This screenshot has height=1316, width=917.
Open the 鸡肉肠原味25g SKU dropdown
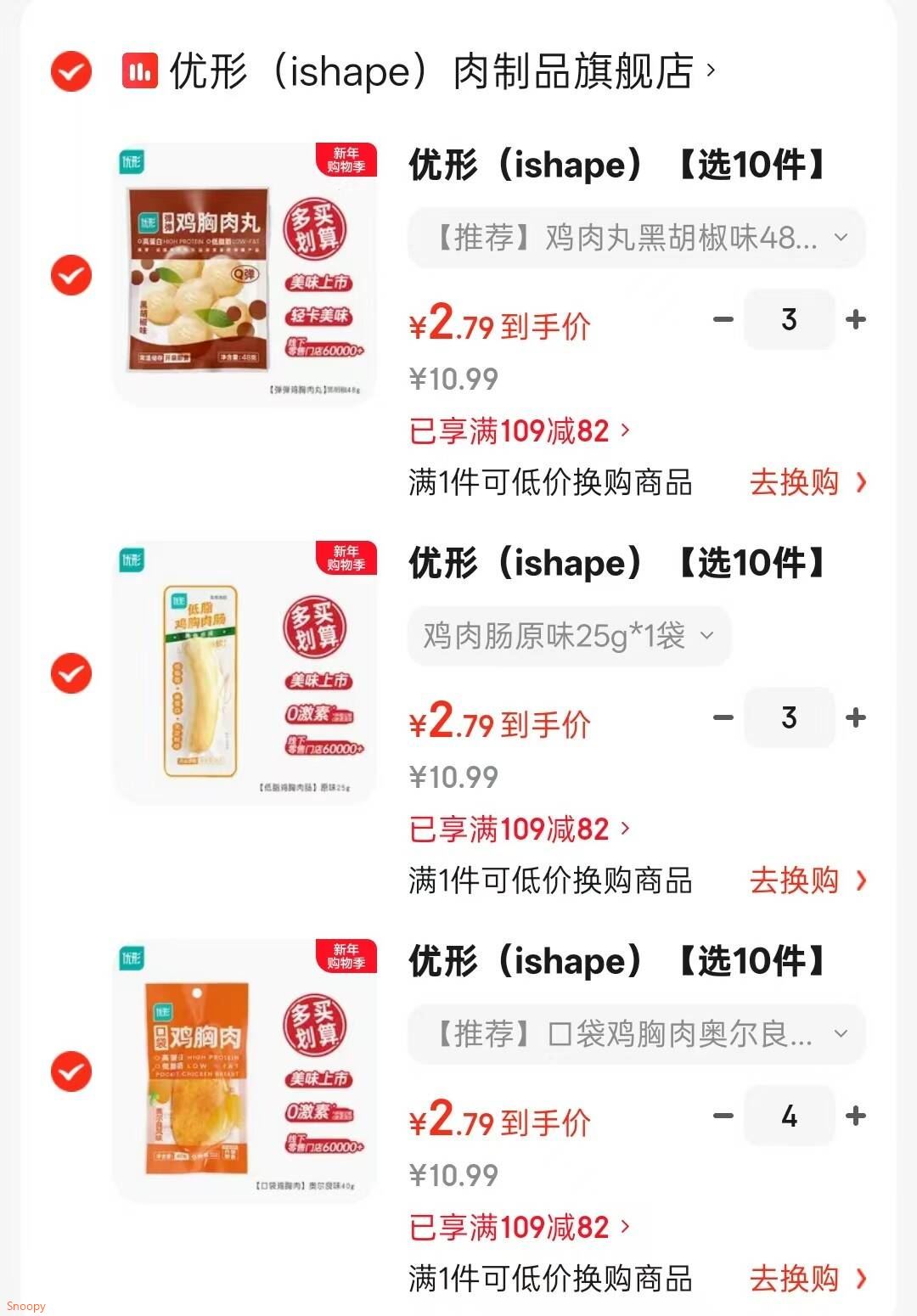(x=569, y=637)
